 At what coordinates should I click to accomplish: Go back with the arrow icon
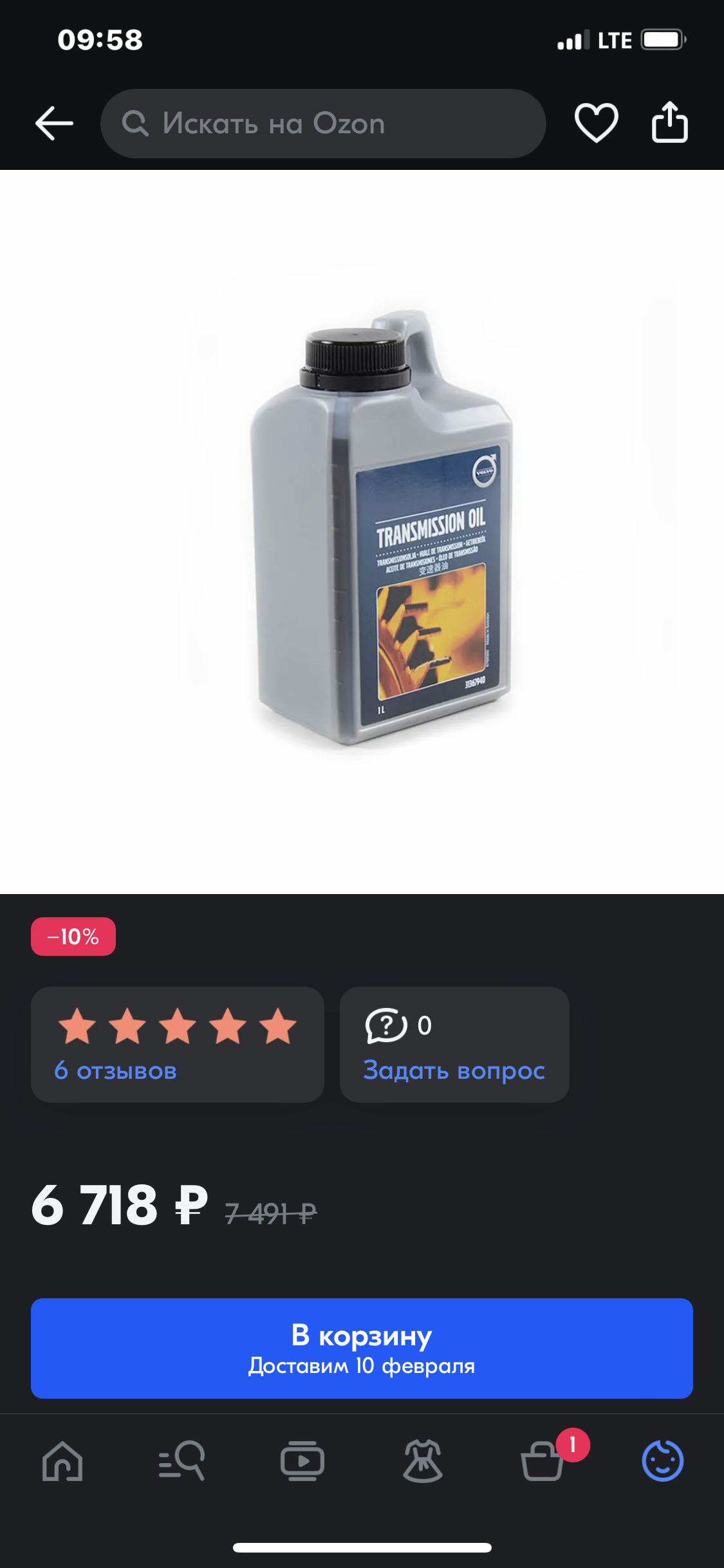(54, 123)
